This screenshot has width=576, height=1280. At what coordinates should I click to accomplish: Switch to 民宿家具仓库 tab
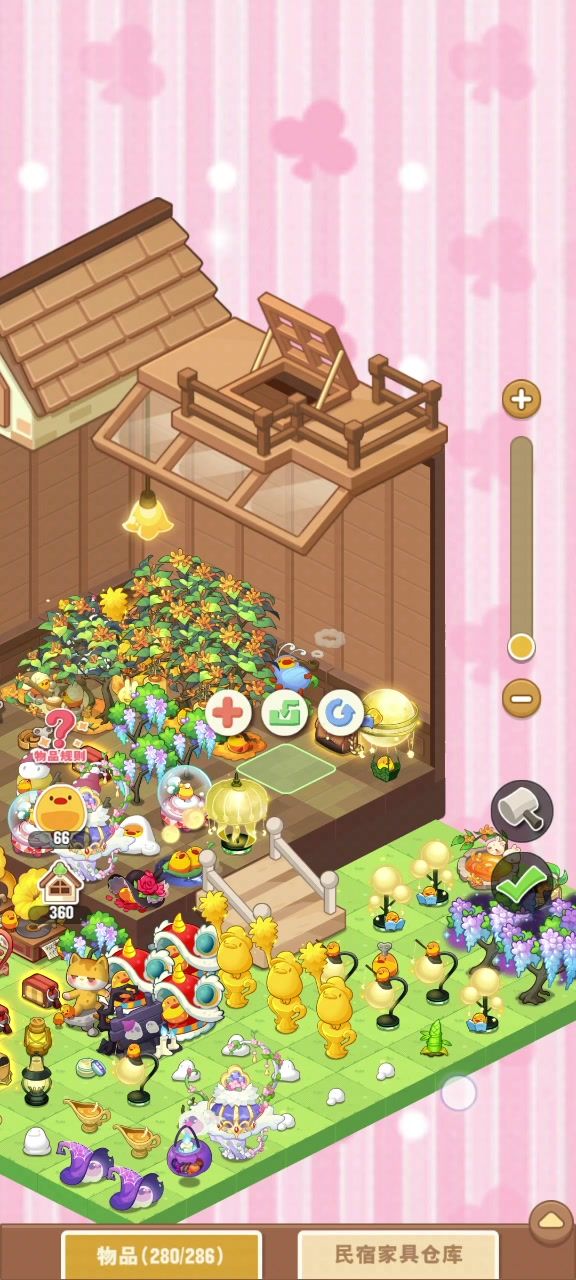(x=398, y=1255)
